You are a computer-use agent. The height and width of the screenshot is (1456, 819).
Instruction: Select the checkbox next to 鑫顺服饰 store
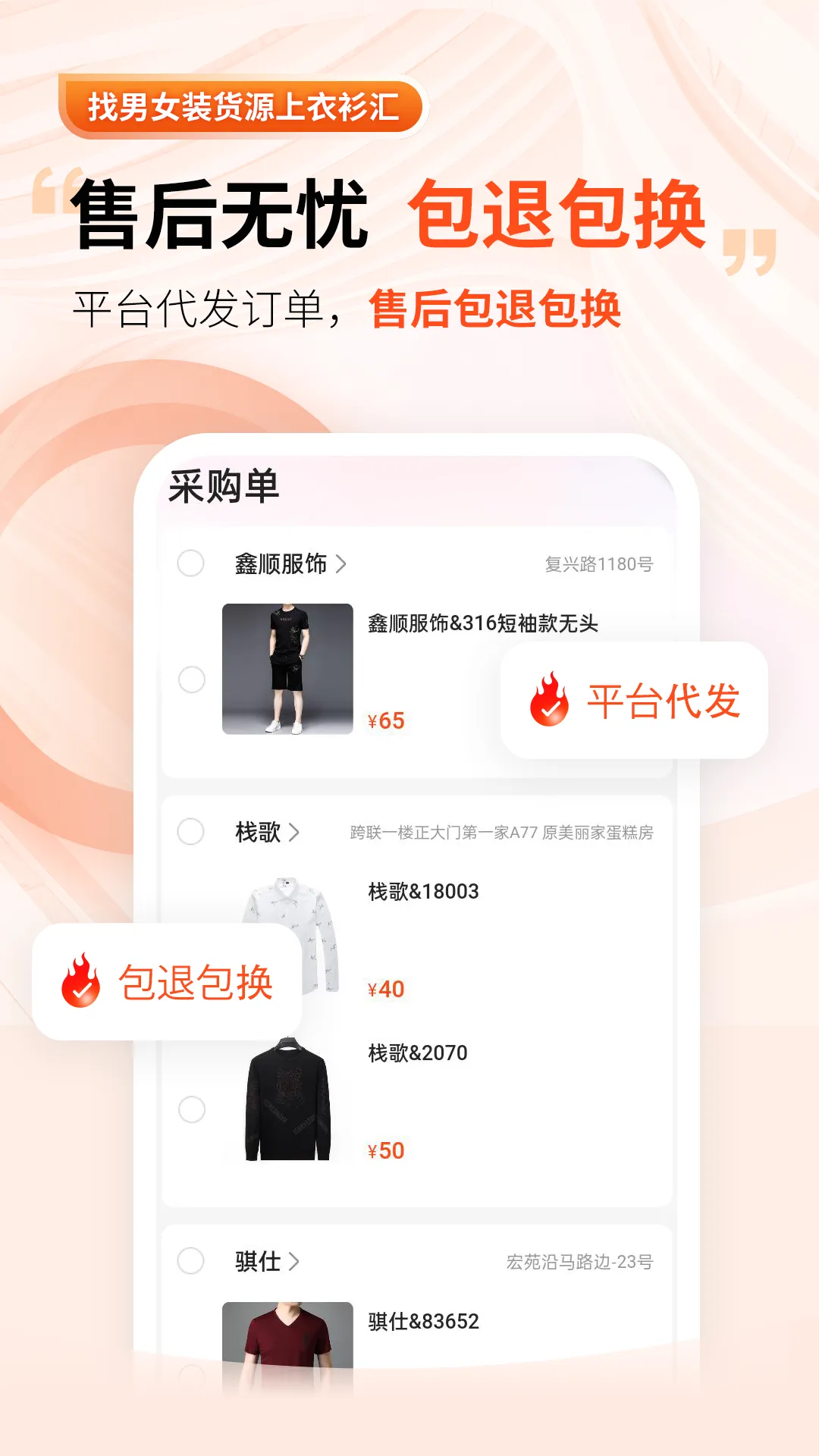[191, 561]
